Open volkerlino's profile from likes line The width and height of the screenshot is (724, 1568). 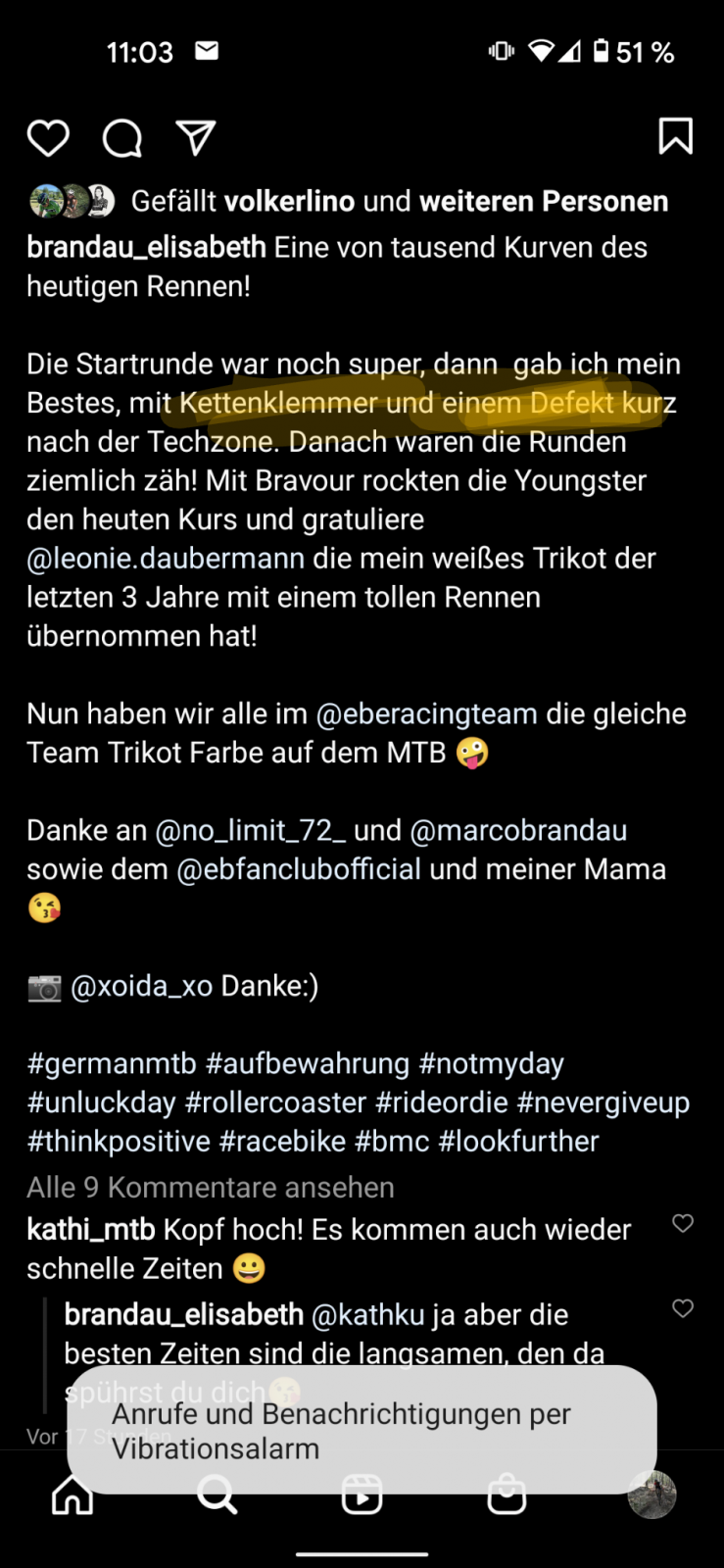(x=289, y=202)
